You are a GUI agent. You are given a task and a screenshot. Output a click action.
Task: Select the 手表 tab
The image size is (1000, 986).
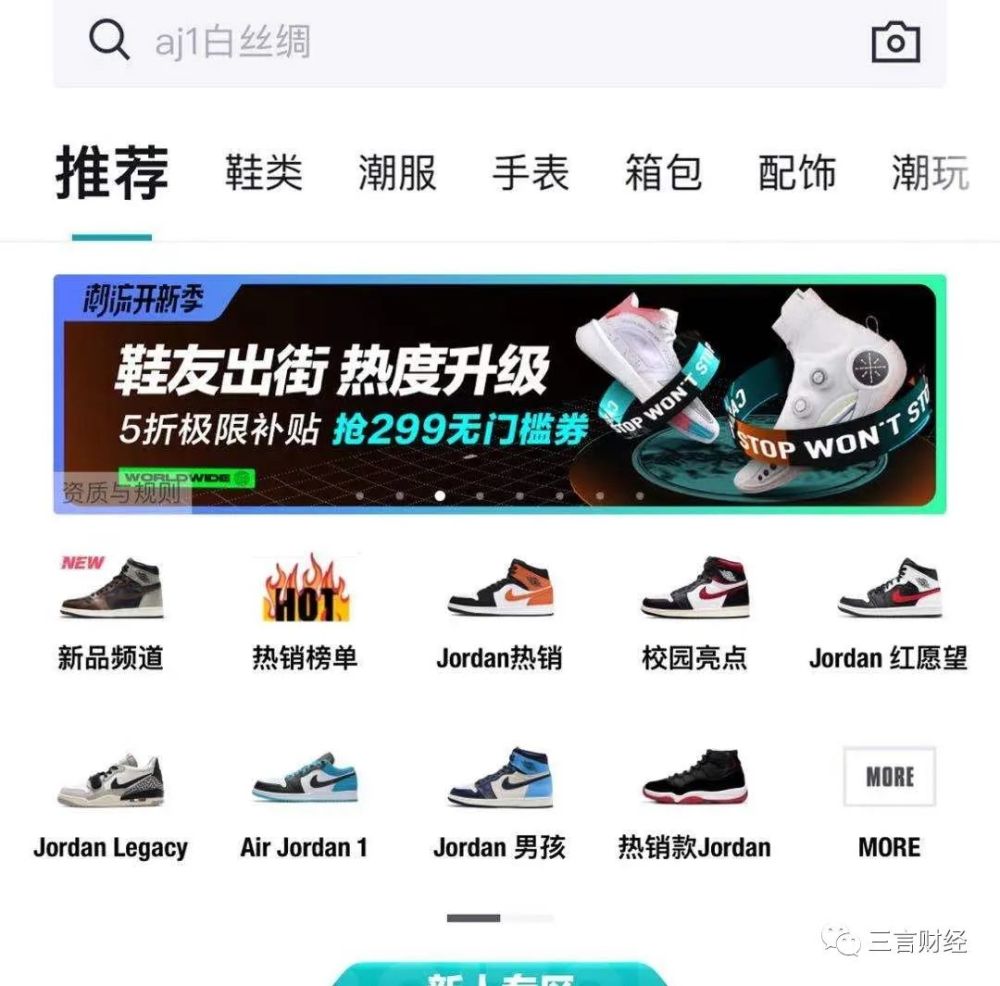coord(530,172)
